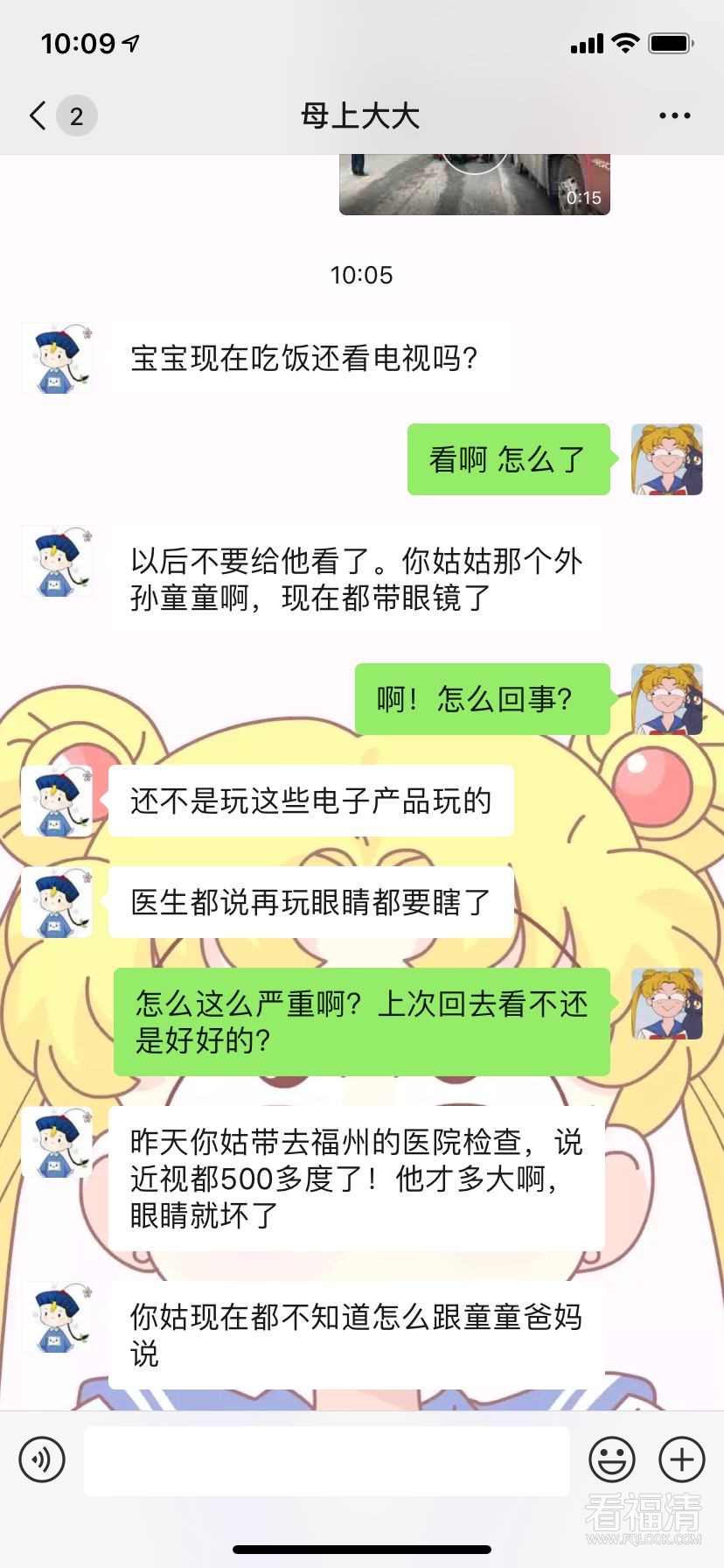
Task: Switch to voice message input
Action: click(42, 1459)
